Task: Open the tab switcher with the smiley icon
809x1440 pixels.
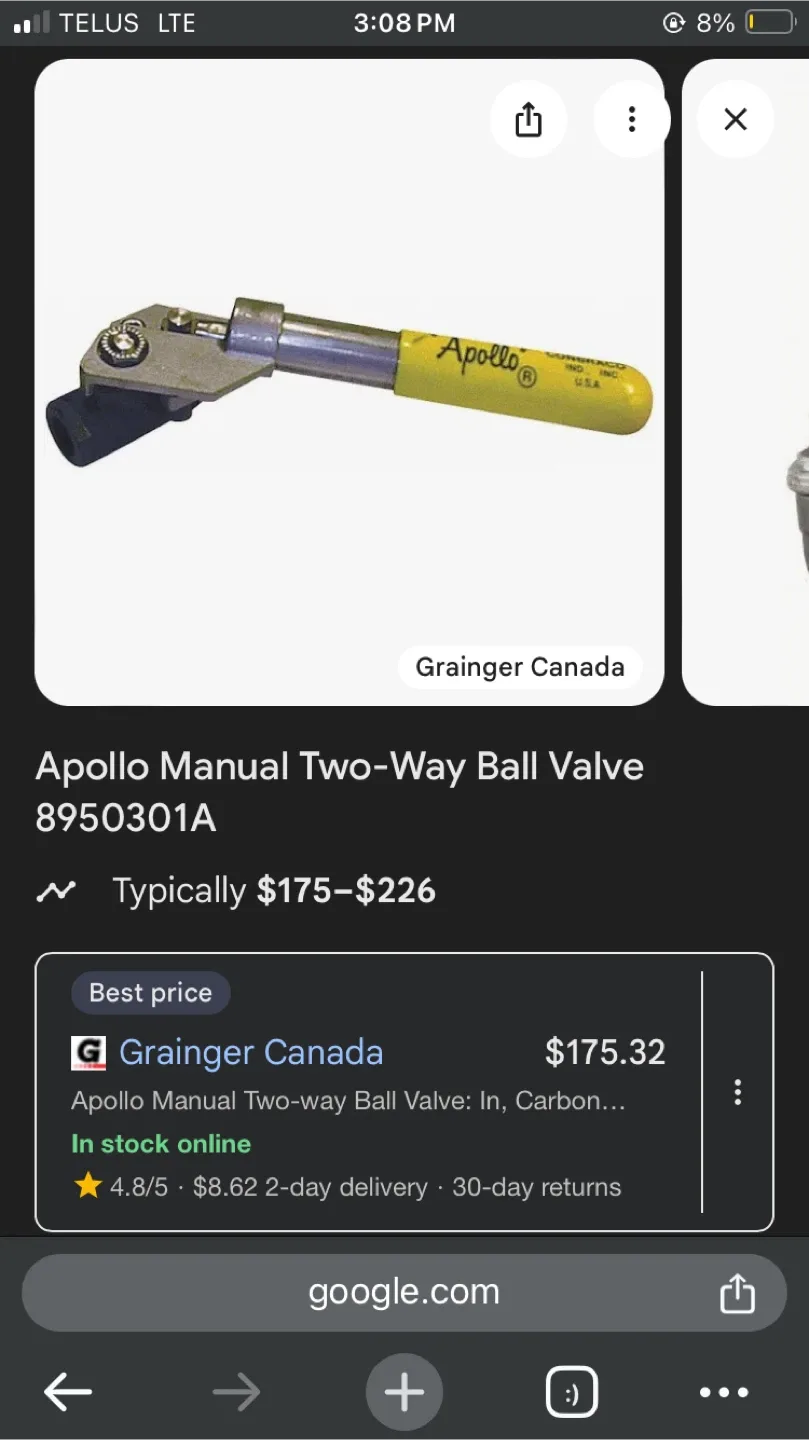Action: (571, 1391)
